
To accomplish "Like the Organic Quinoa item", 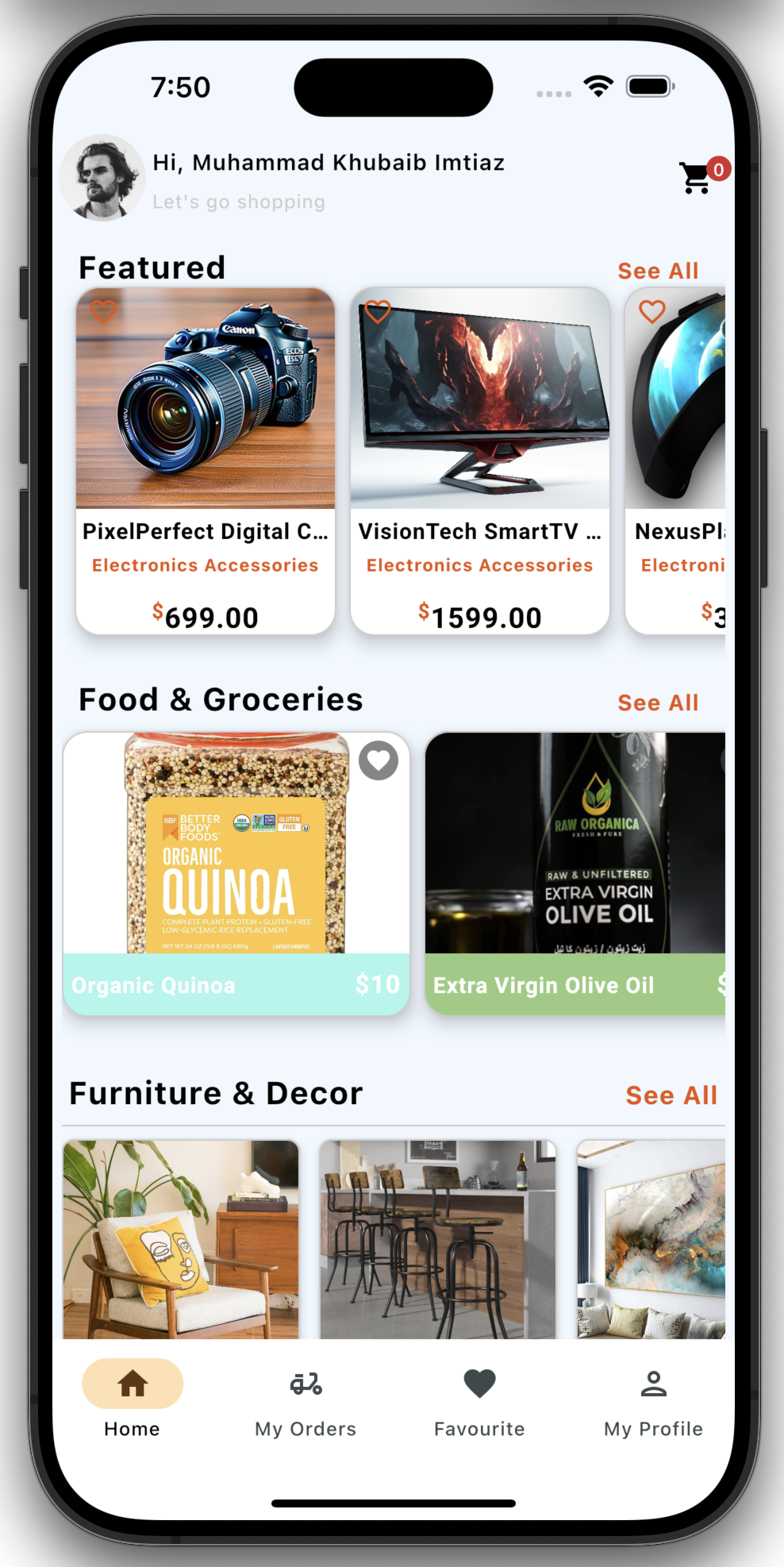I will (x=379, y=761).
